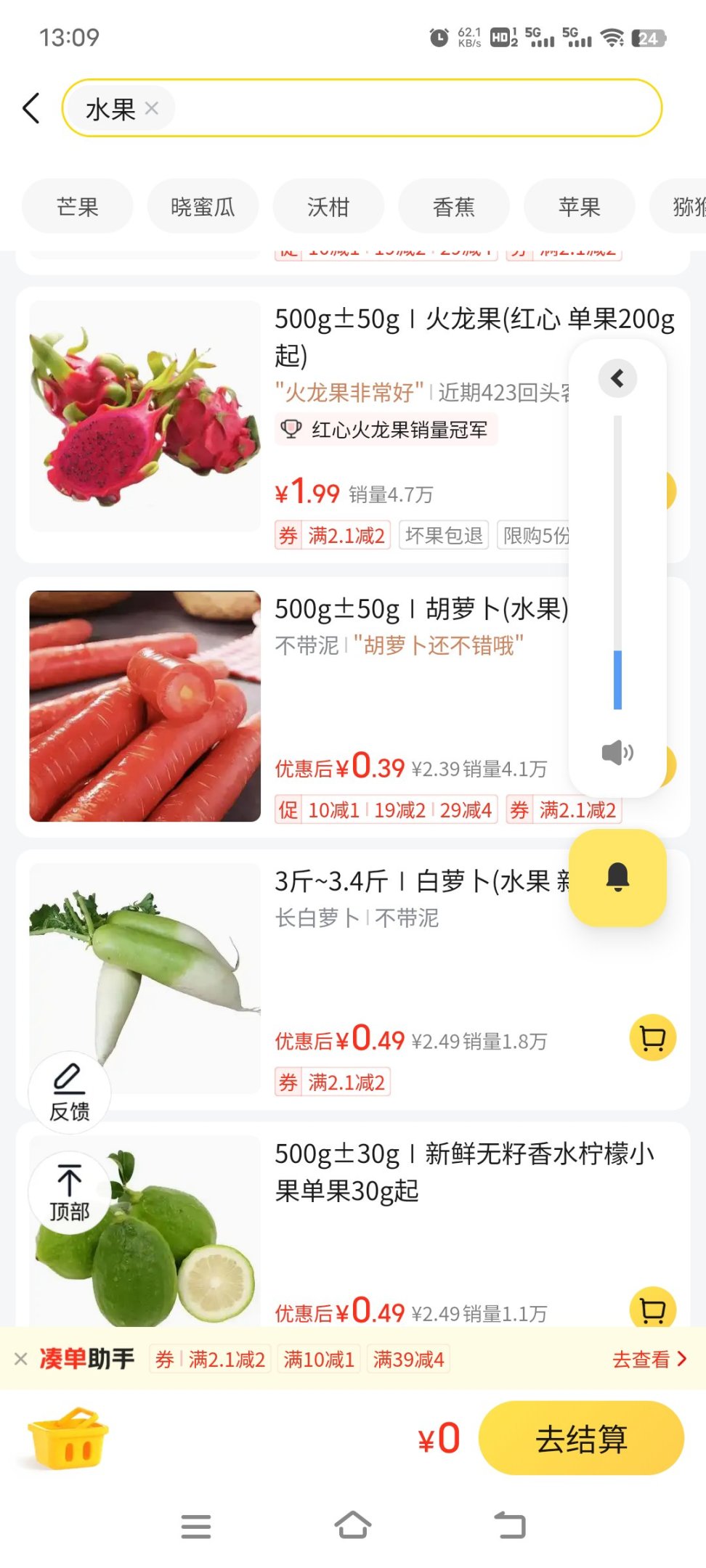Image resolution: width=706 pixels, height=1568 pixels.
Task: Select the 晓蜜瓜 filter chip
Action: tap(203, 207)
